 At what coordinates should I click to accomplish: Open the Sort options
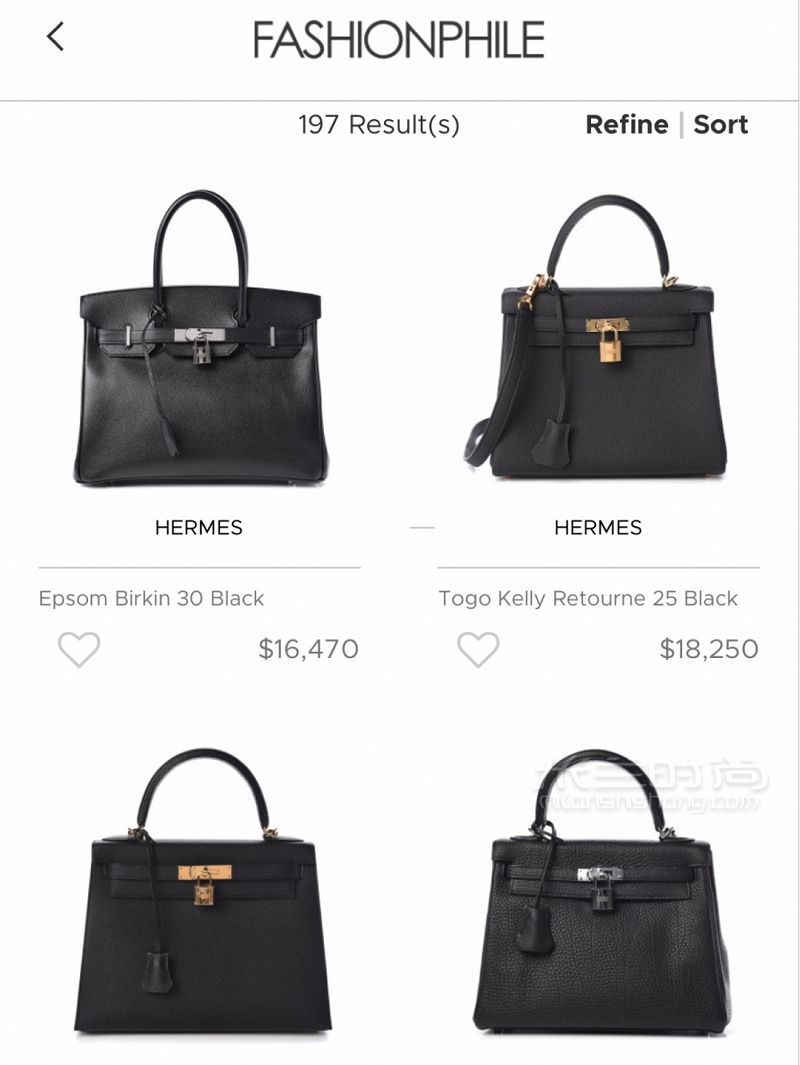point(720,125)
